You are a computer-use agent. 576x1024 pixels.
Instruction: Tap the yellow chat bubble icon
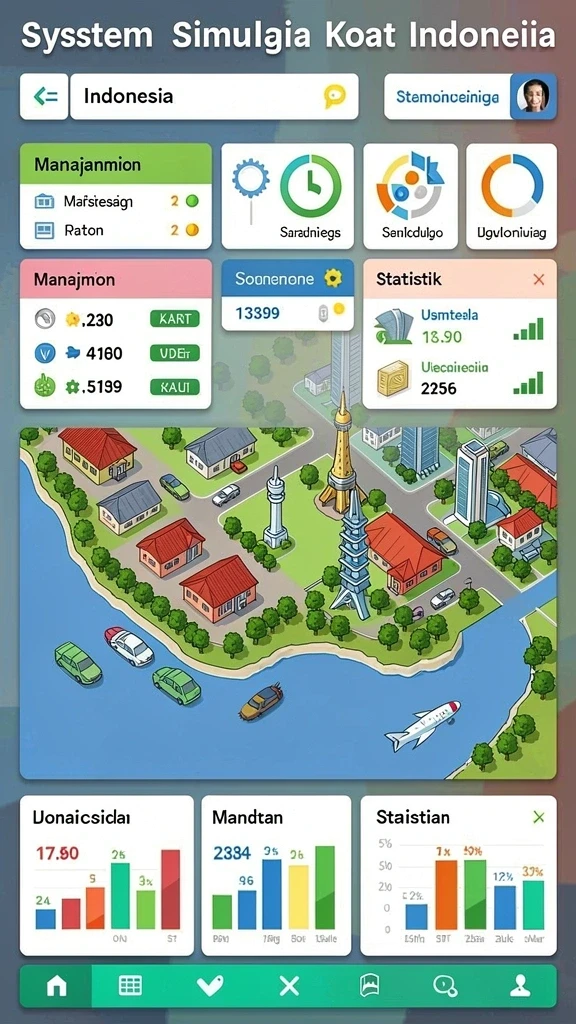pyautogui.click(x=334, y=97)
